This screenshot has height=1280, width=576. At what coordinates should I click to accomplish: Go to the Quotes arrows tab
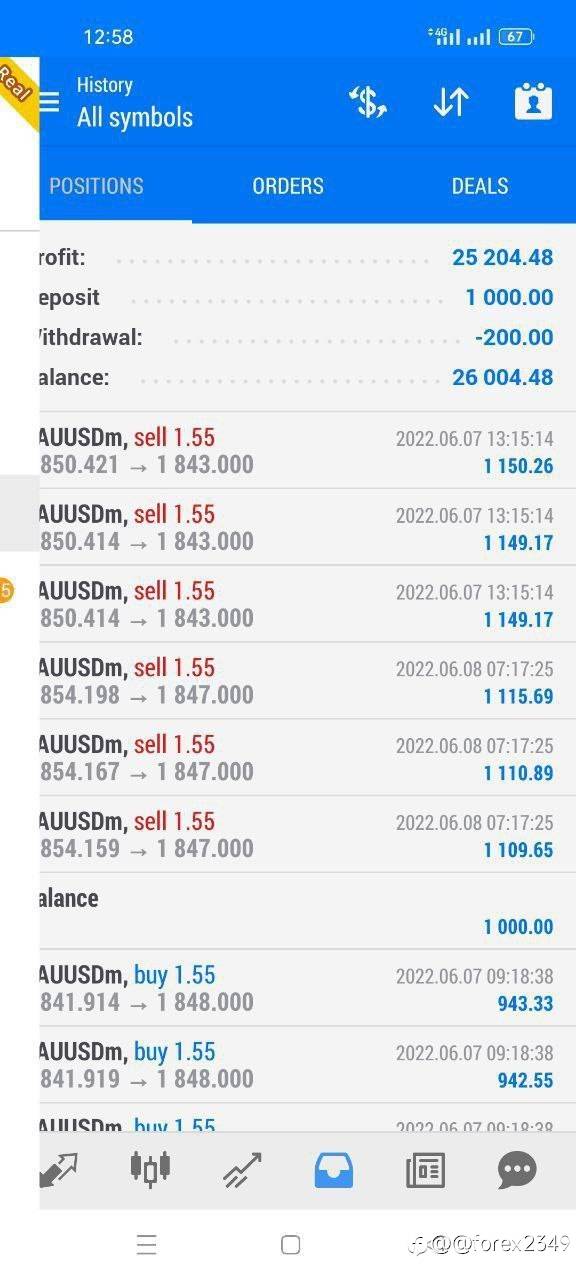pos(58,1170)
